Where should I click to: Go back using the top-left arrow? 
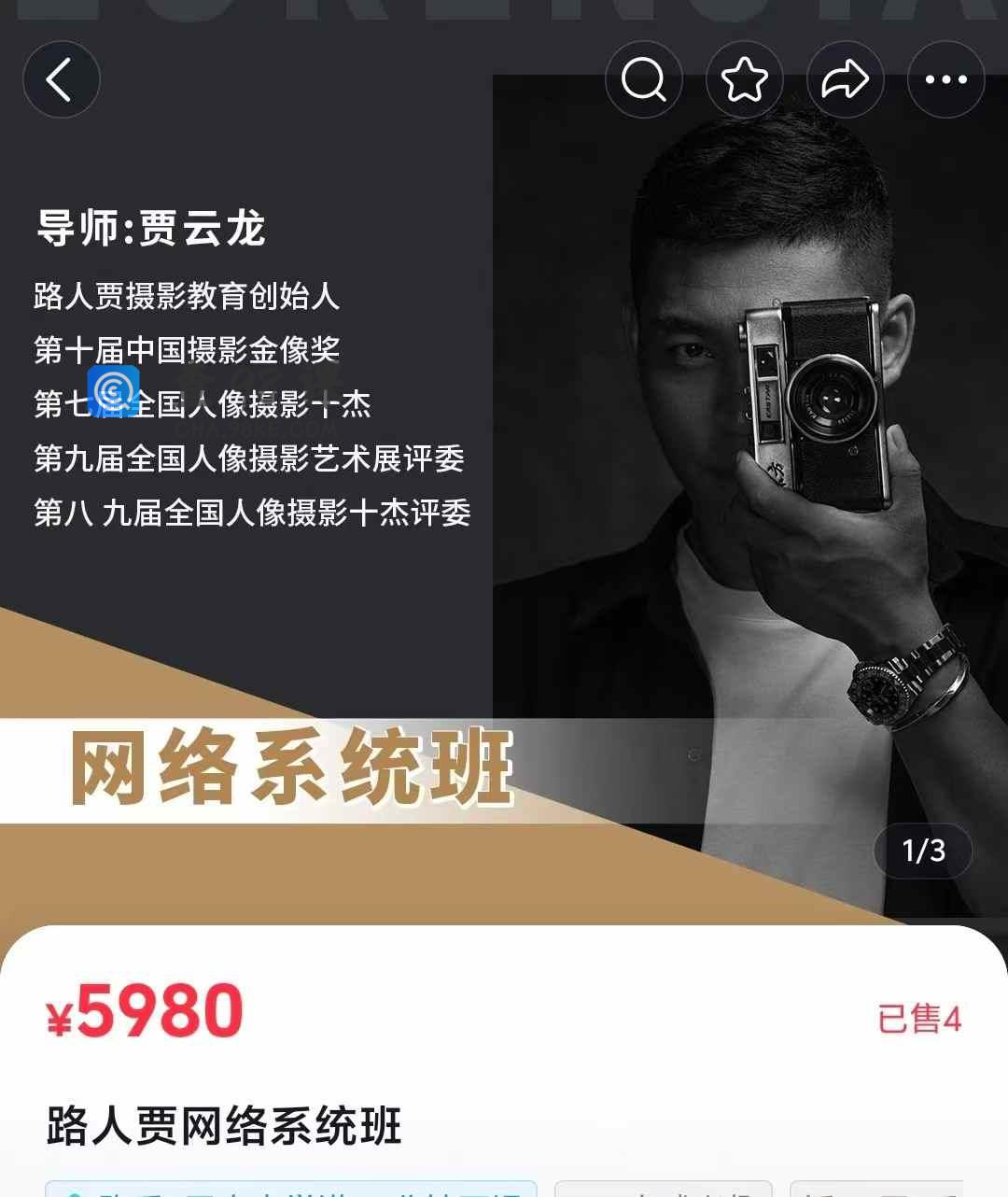(62, 79)
